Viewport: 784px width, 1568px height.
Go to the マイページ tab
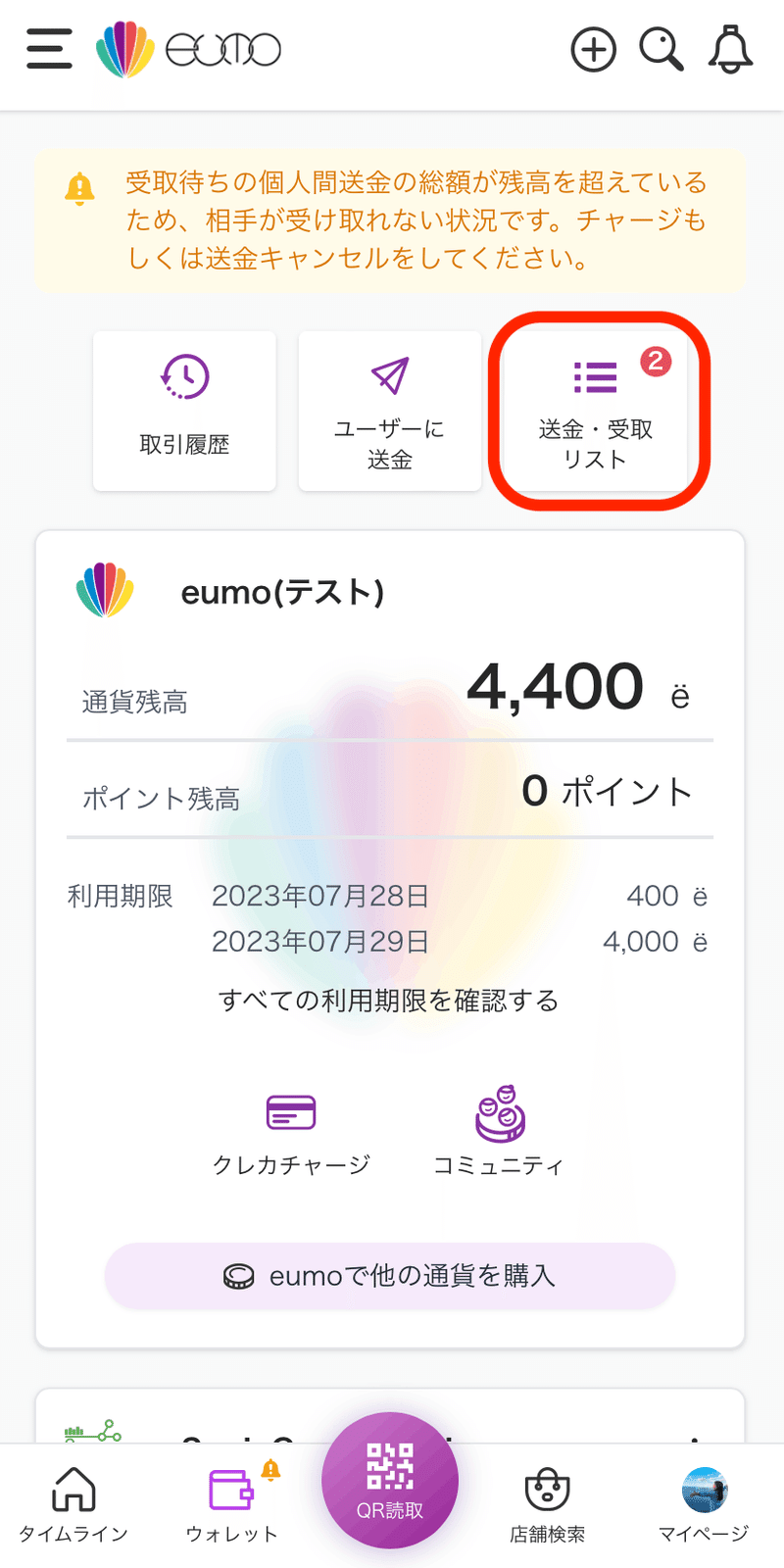click(704, 1506)
